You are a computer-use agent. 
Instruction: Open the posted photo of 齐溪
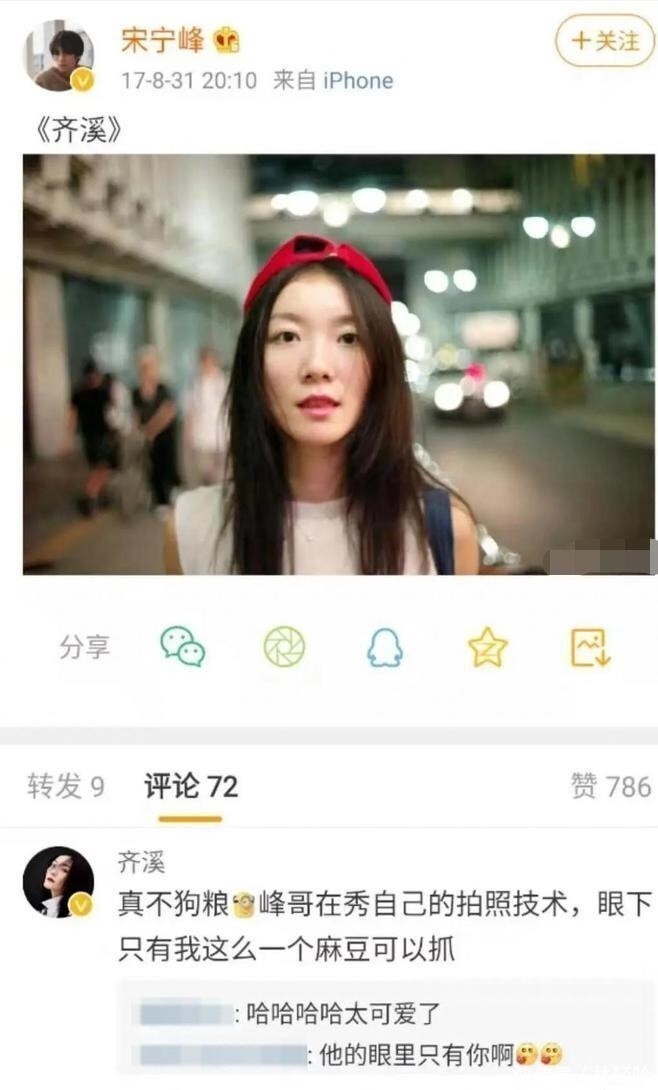click(339, 364)
